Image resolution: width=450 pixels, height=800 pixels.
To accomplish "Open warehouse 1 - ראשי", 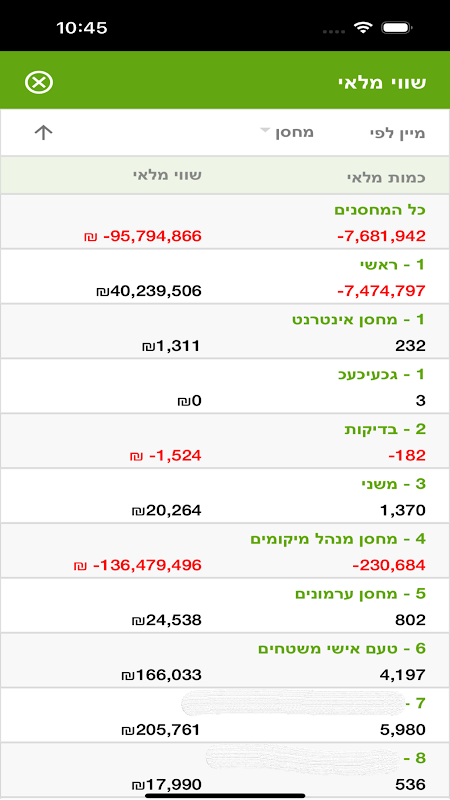I will tap(225, 277).
